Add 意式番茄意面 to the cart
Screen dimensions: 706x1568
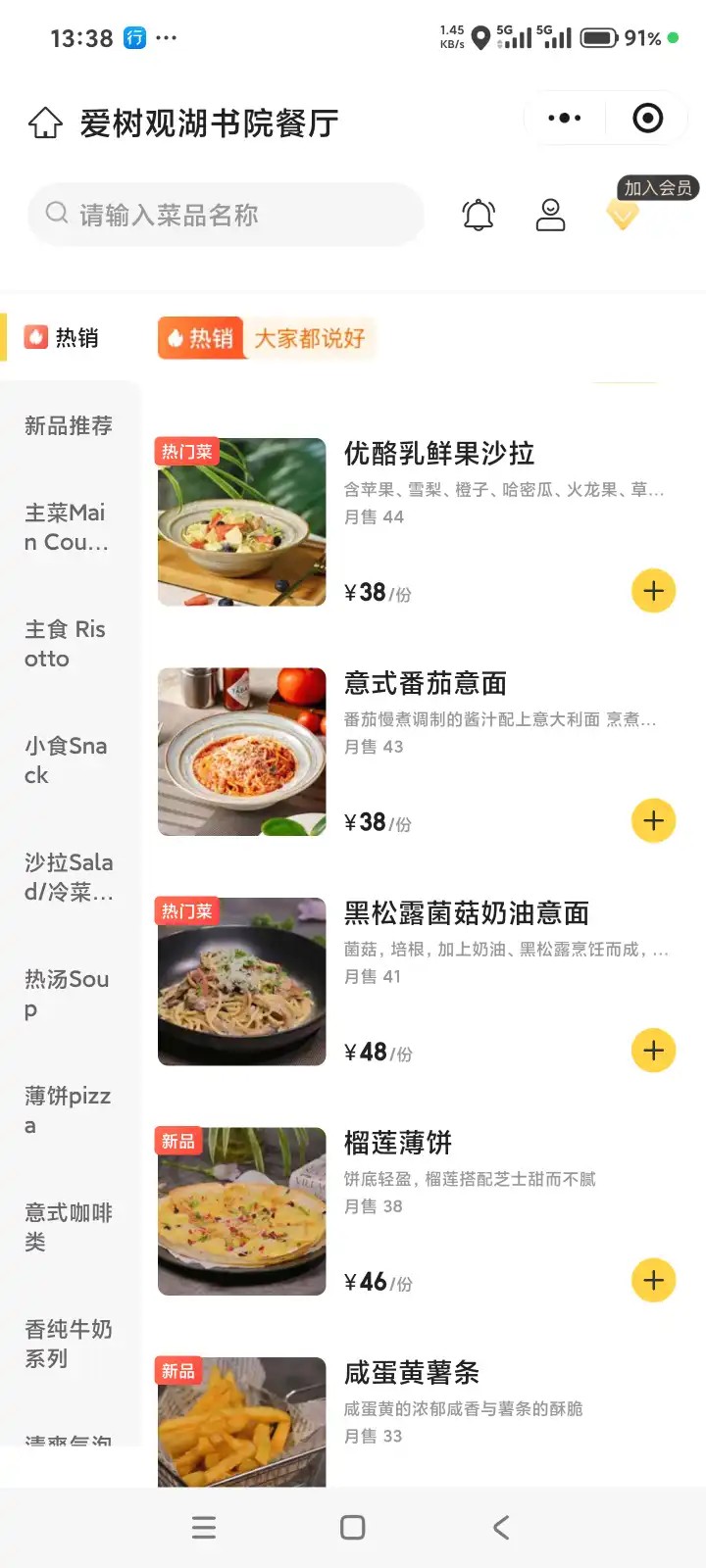(x=653, y=821)
